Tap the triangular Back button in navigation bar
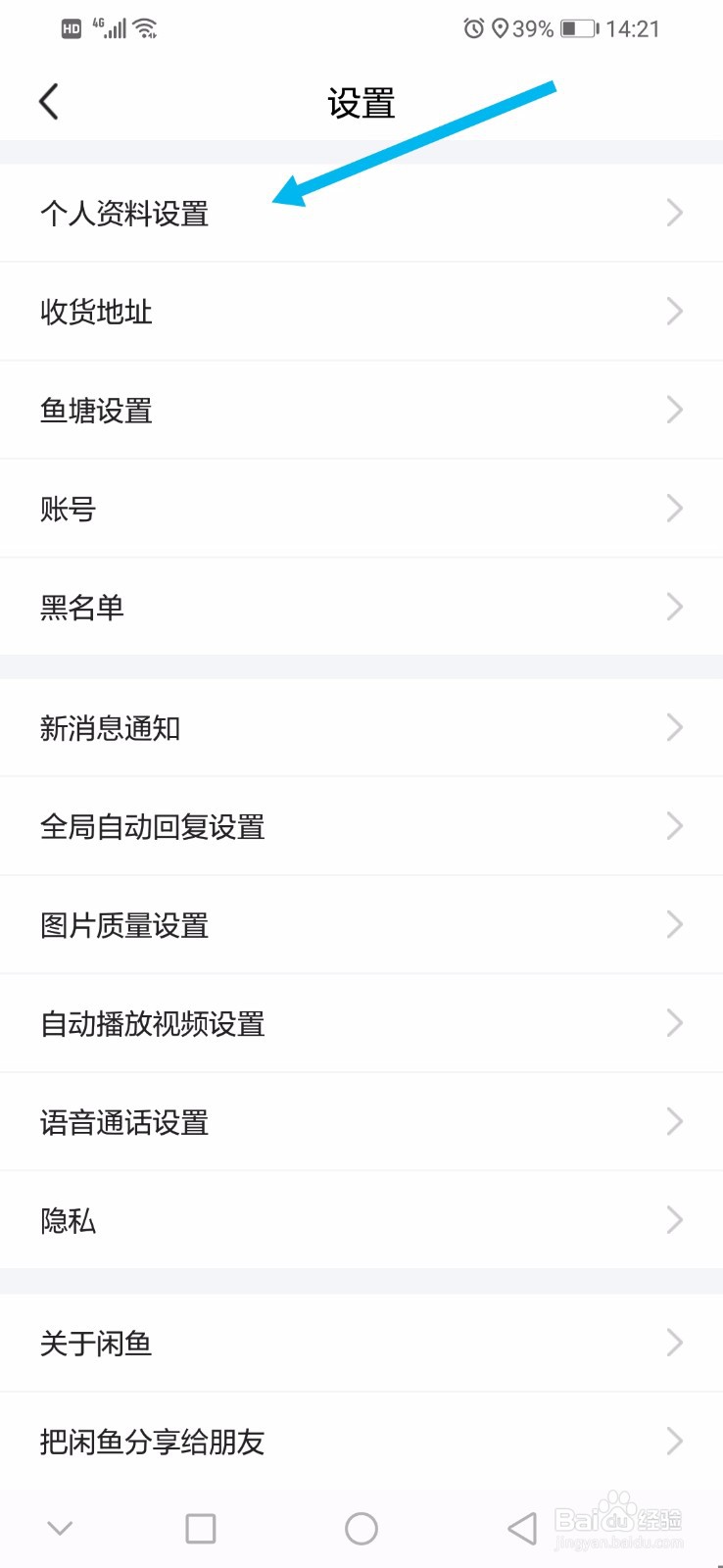This screenshot has width=723, height=1568. [520, 1527]
